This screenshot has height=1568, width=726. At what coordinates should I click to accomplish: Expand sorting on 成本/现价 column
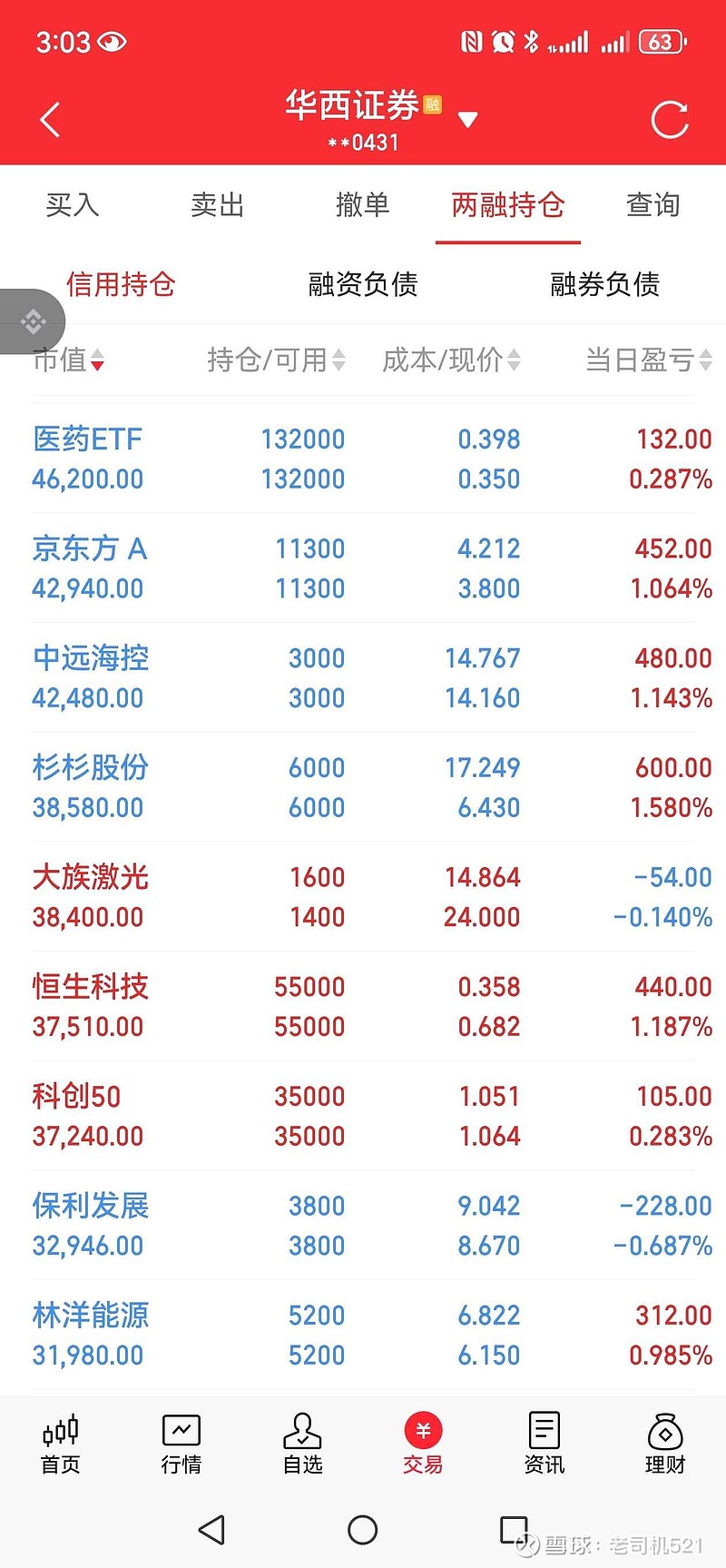coord(450,360)
